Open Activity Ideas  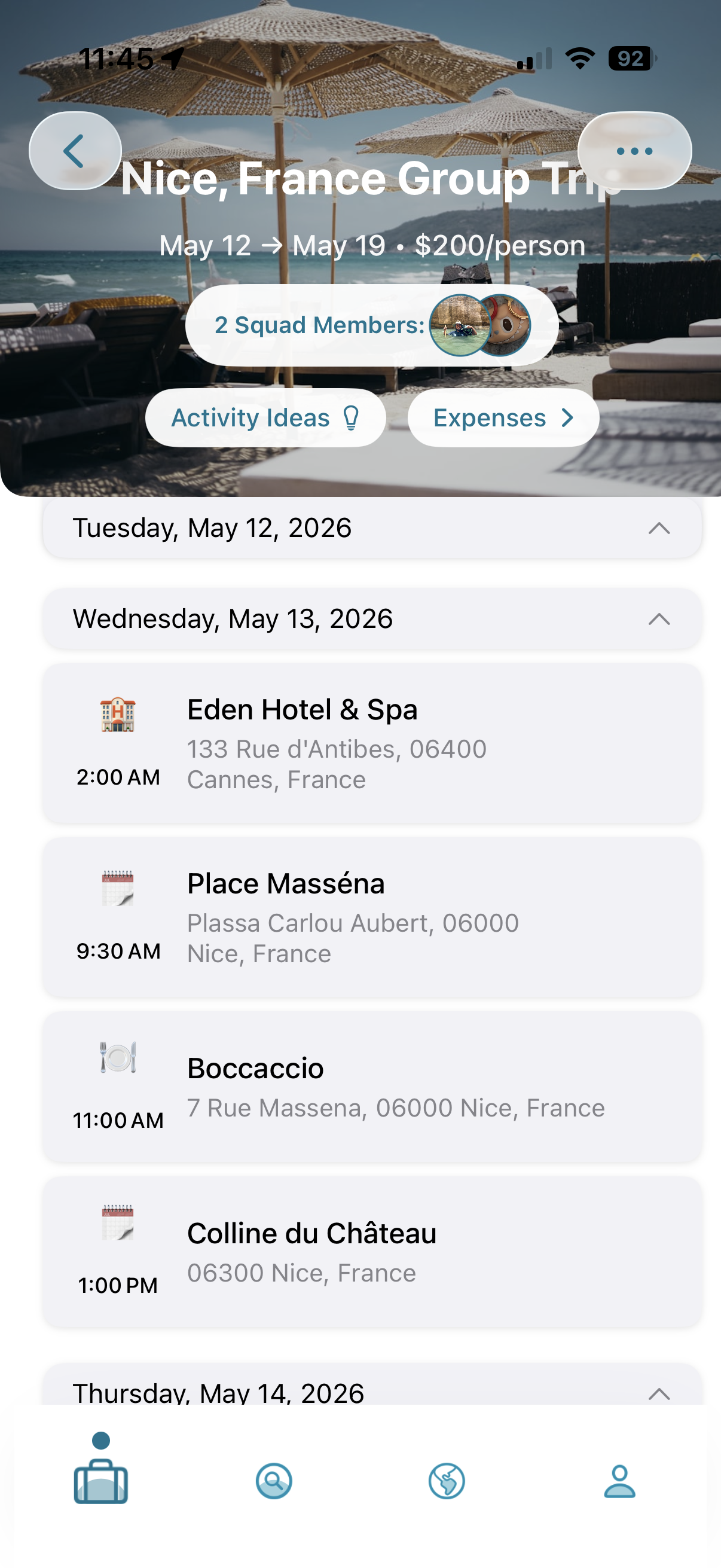coord(265,418)
